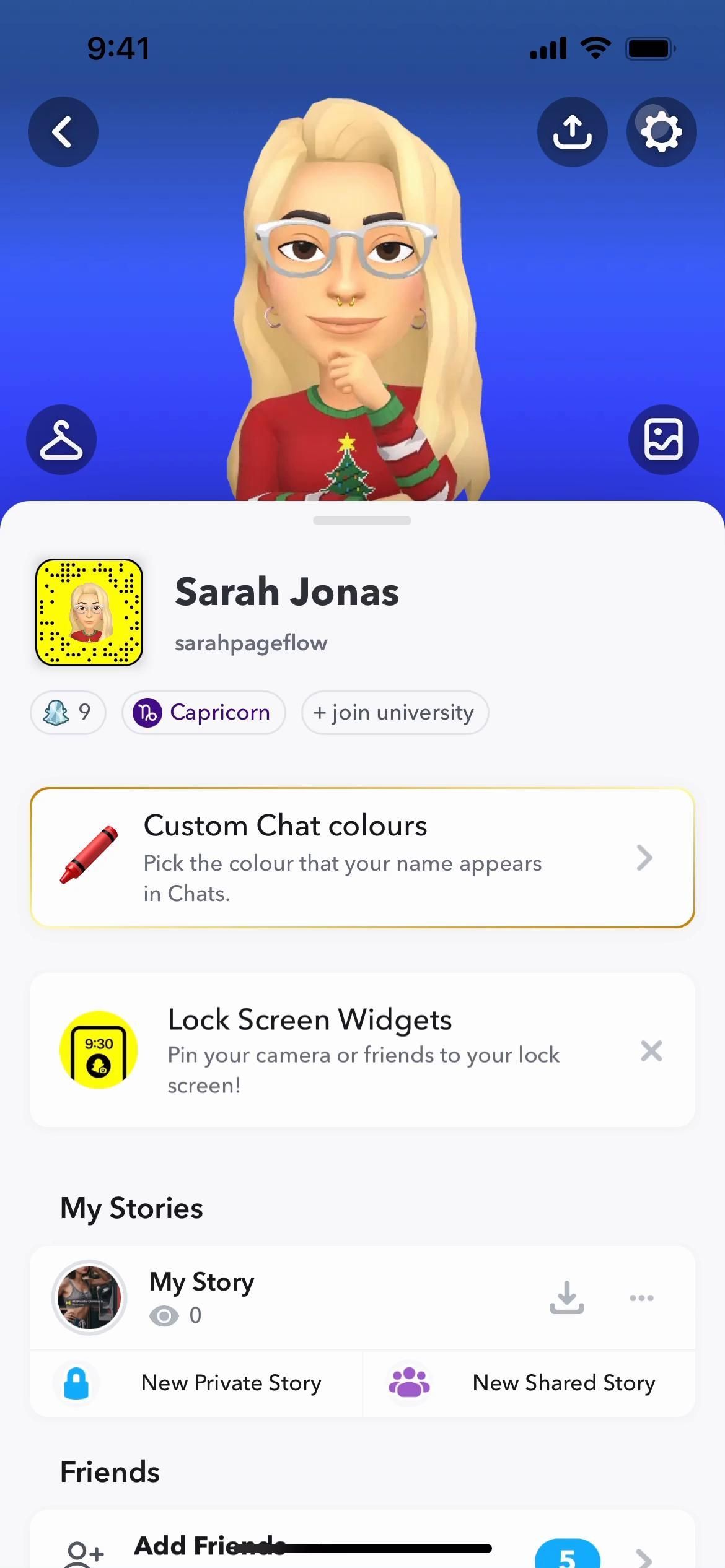Go back from the profile screen
725x1568 pixels.
(63, 132)
